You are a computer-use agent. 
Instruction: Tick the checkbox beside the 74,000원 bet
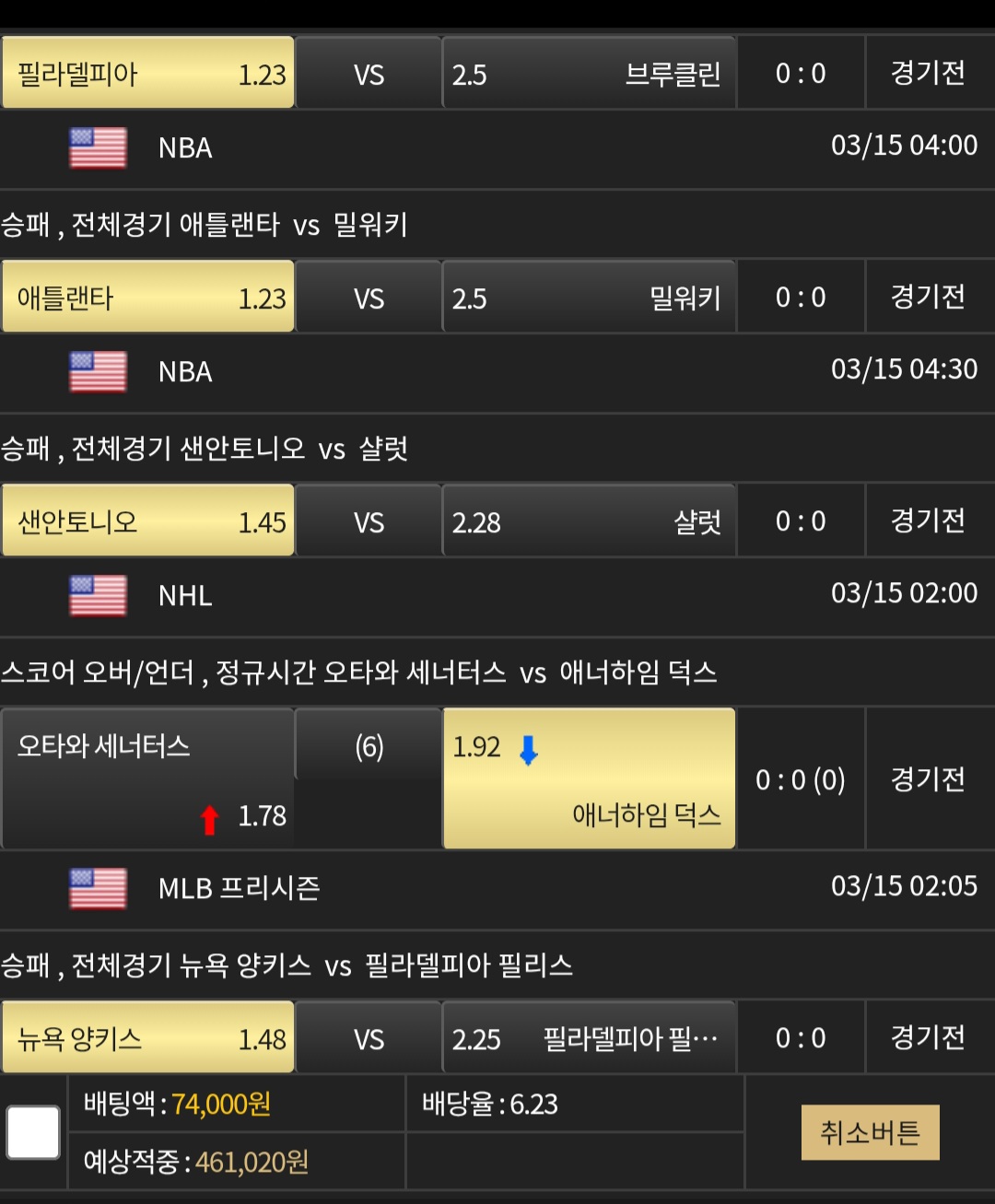pyautogui.click(x=33, y=1132)
